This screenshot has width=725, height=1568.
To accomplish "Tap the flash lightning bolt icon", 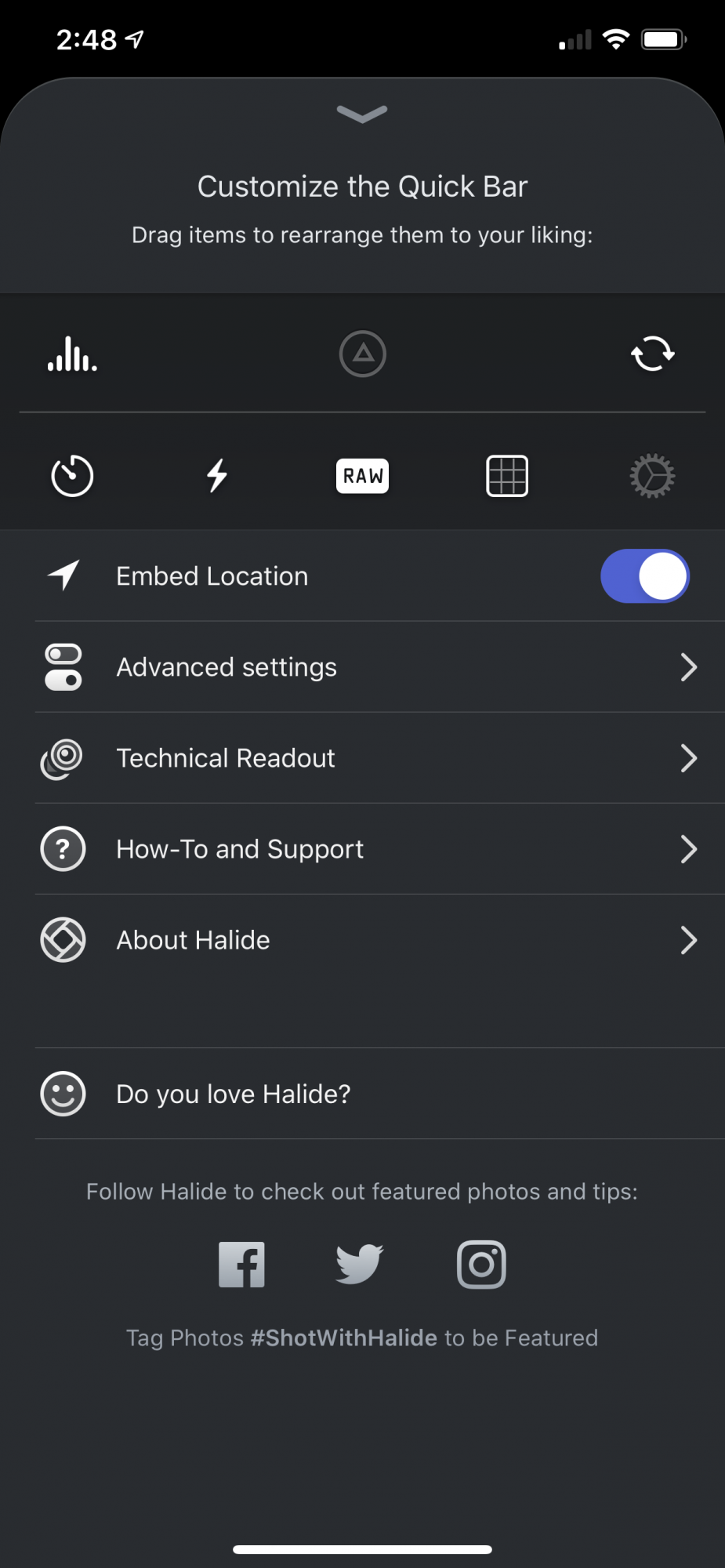I will (217, 476).
